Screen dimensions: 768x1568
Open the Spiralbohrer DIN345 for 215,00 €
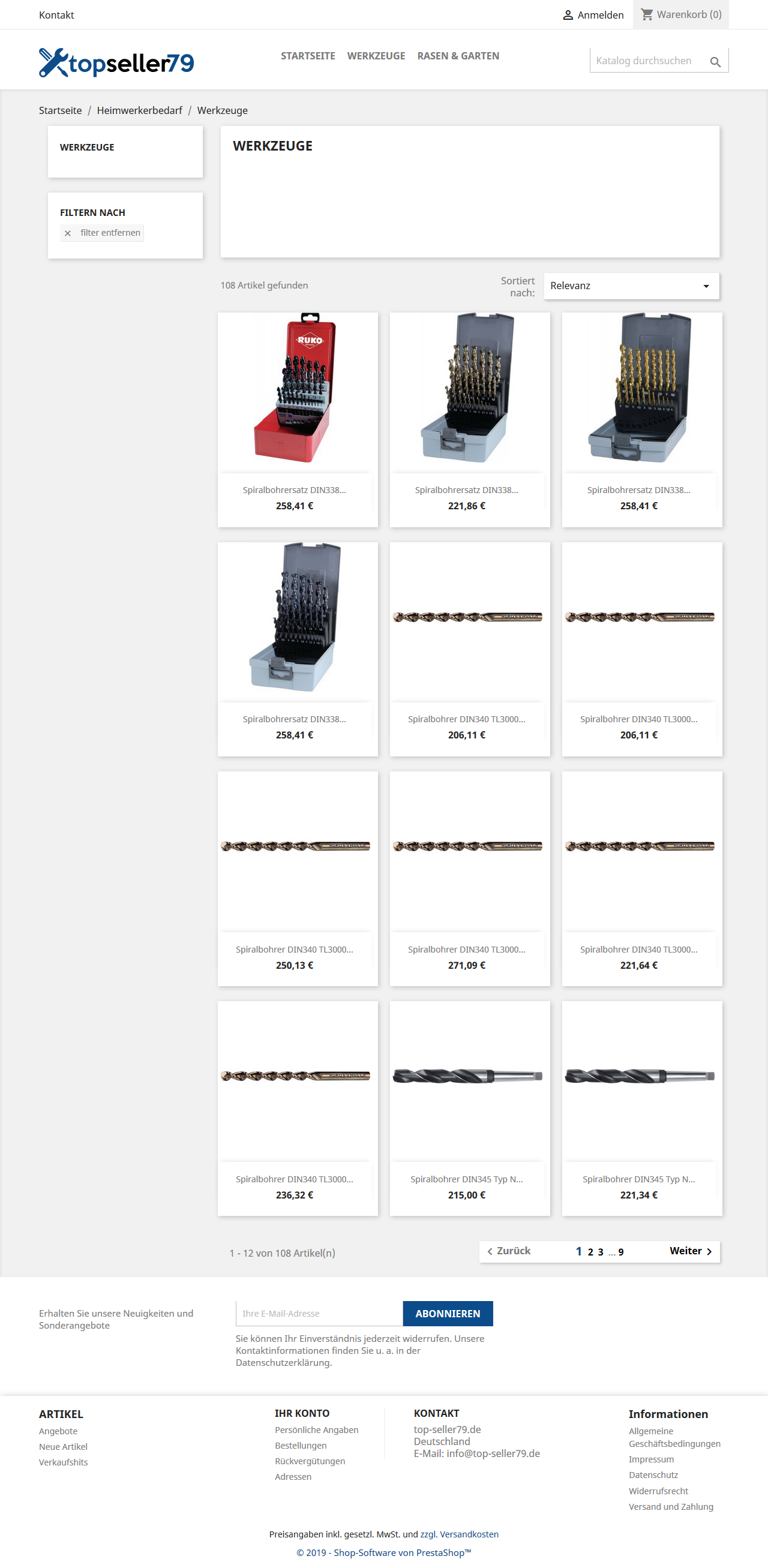[x=467, y=1179]
